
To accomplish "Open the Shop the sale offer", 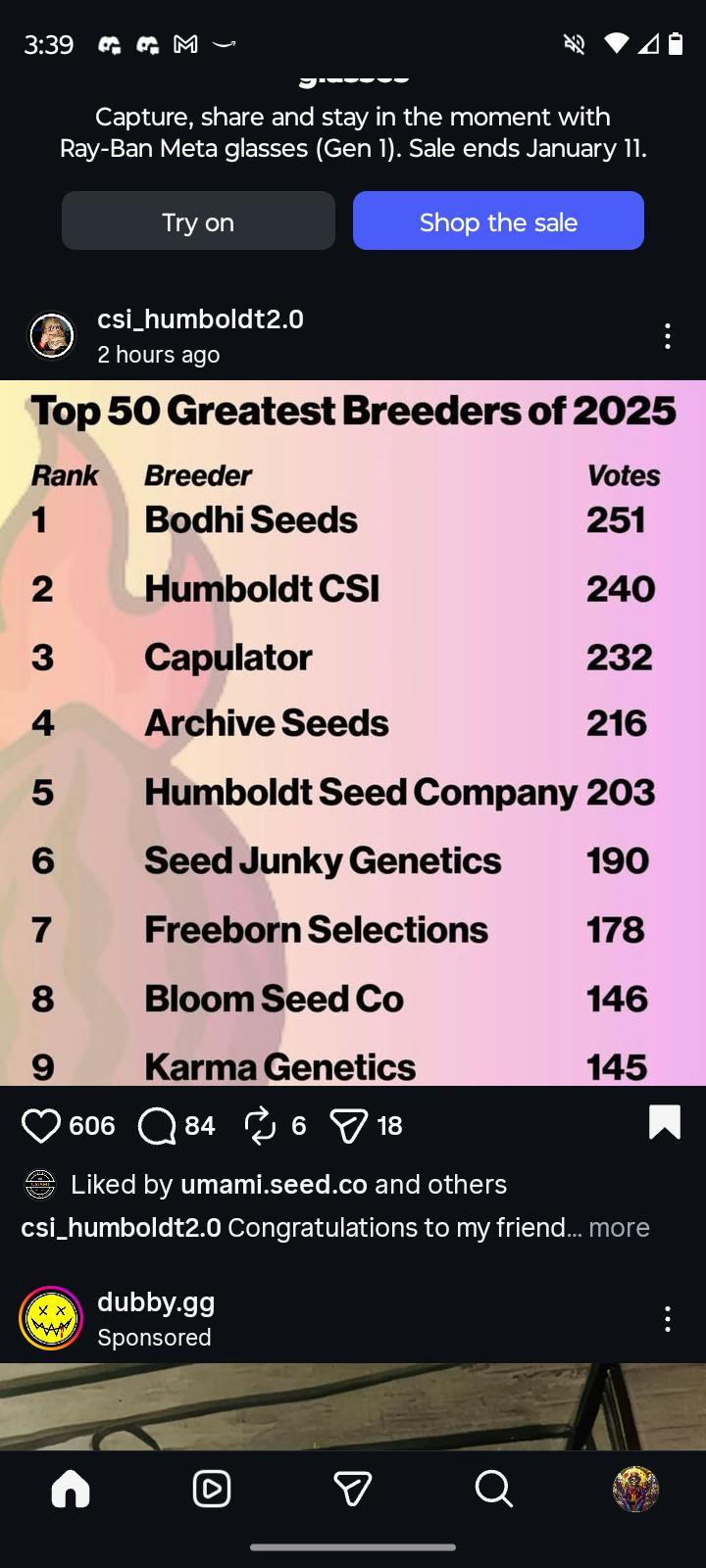I will point(498,221).
